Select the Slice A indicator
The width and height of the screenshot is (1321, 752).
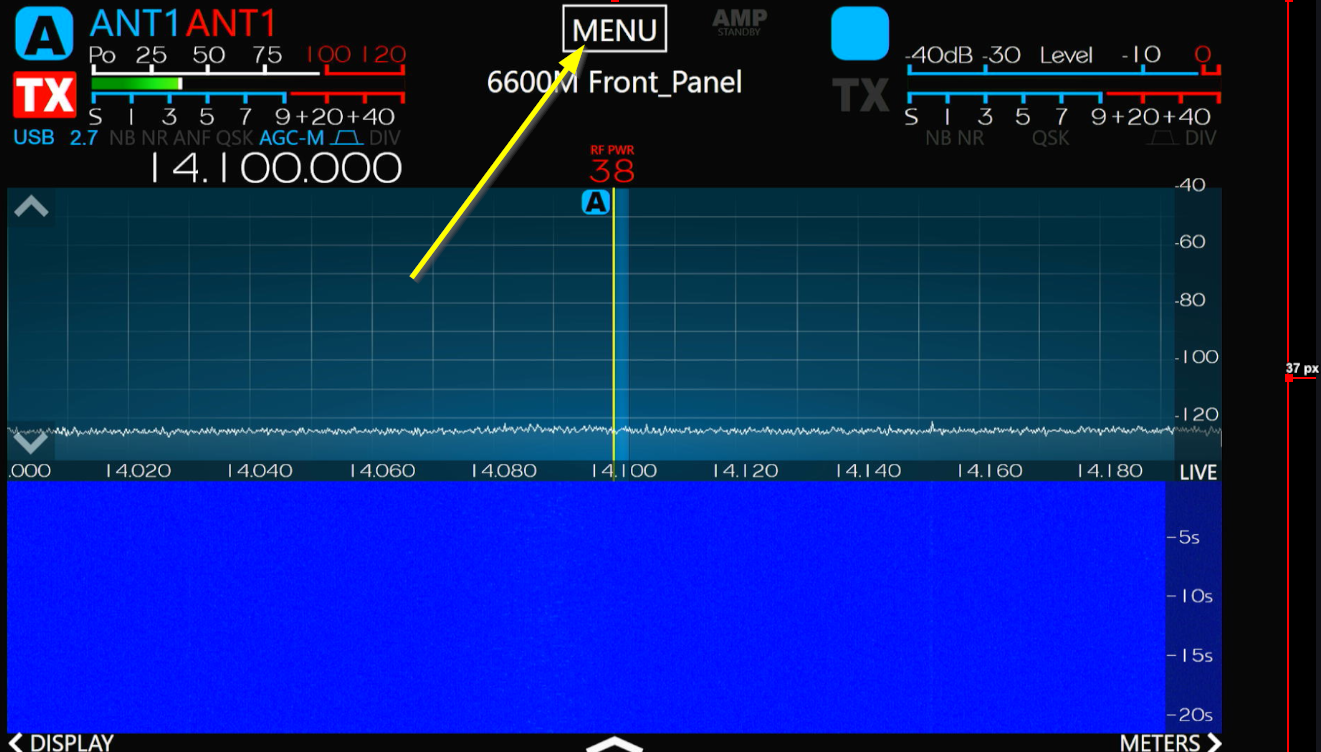click(x=44, y=34)
